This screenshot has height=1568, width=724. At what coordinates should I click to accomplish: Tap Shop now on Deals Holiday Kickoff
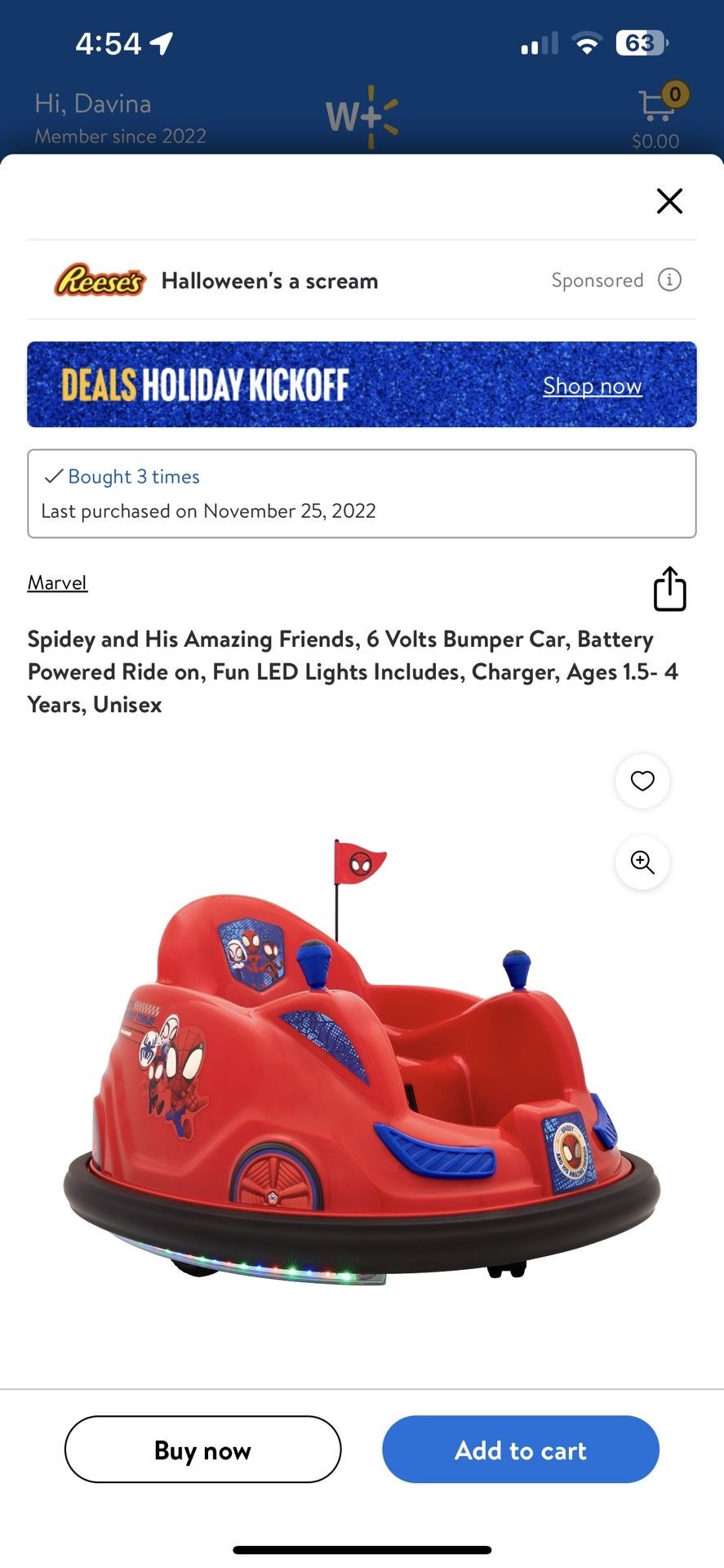pyautogui.click(x=593, y=385)
